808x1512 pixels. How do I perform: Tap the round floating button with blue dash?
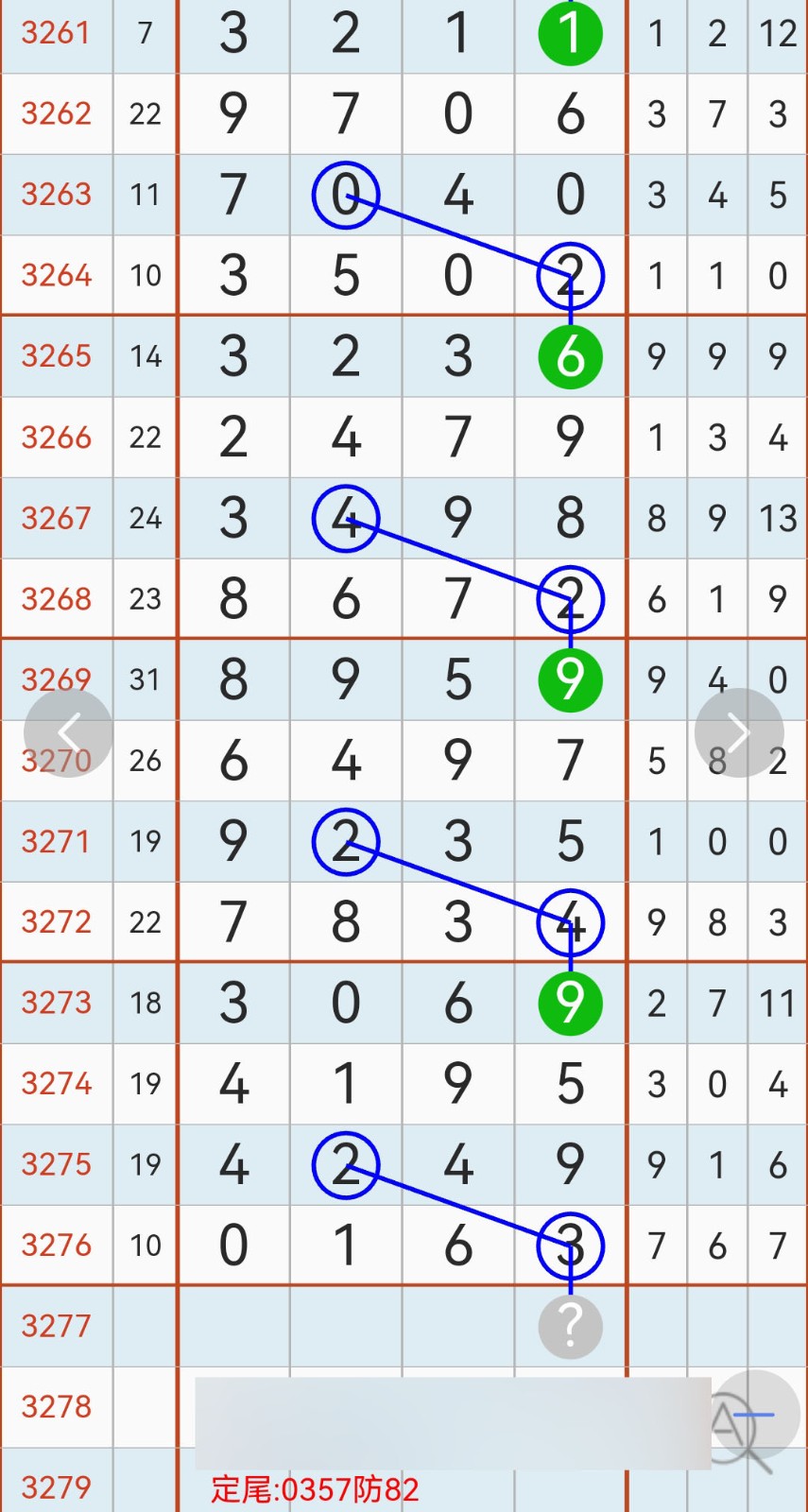753,1416
